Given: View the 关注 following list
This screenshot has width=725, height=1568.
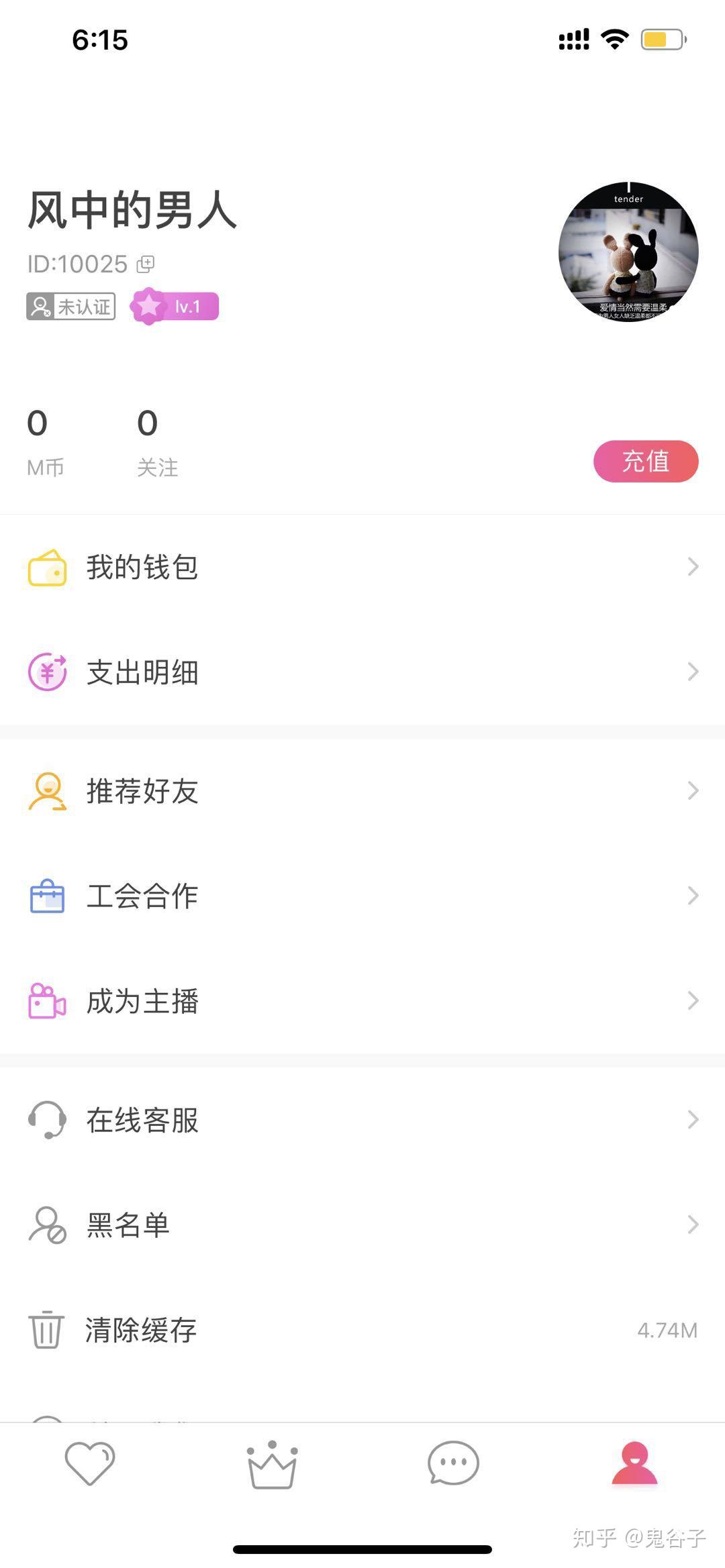Looking at the screenshot, I should [157, 441].
